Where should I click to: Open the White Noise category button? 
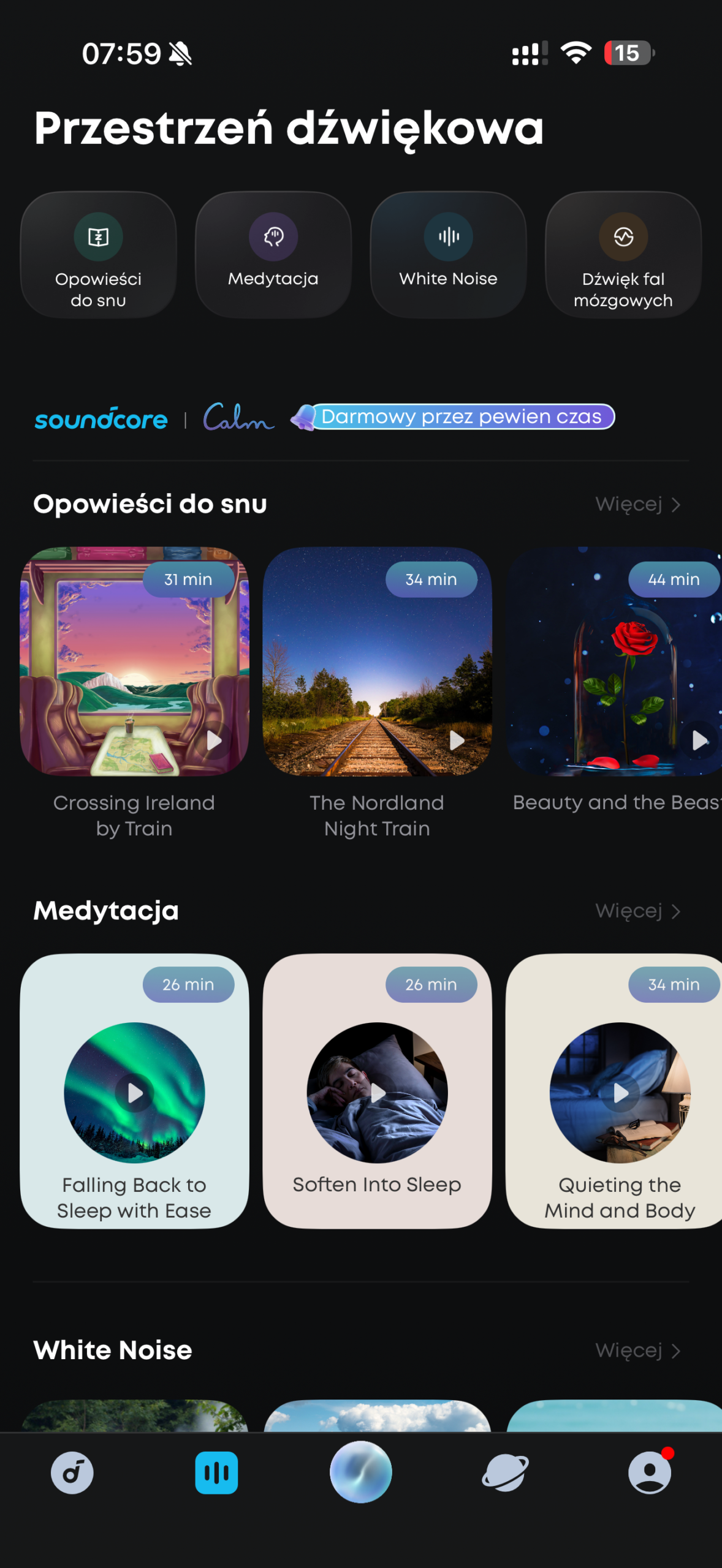coord(449,255)
